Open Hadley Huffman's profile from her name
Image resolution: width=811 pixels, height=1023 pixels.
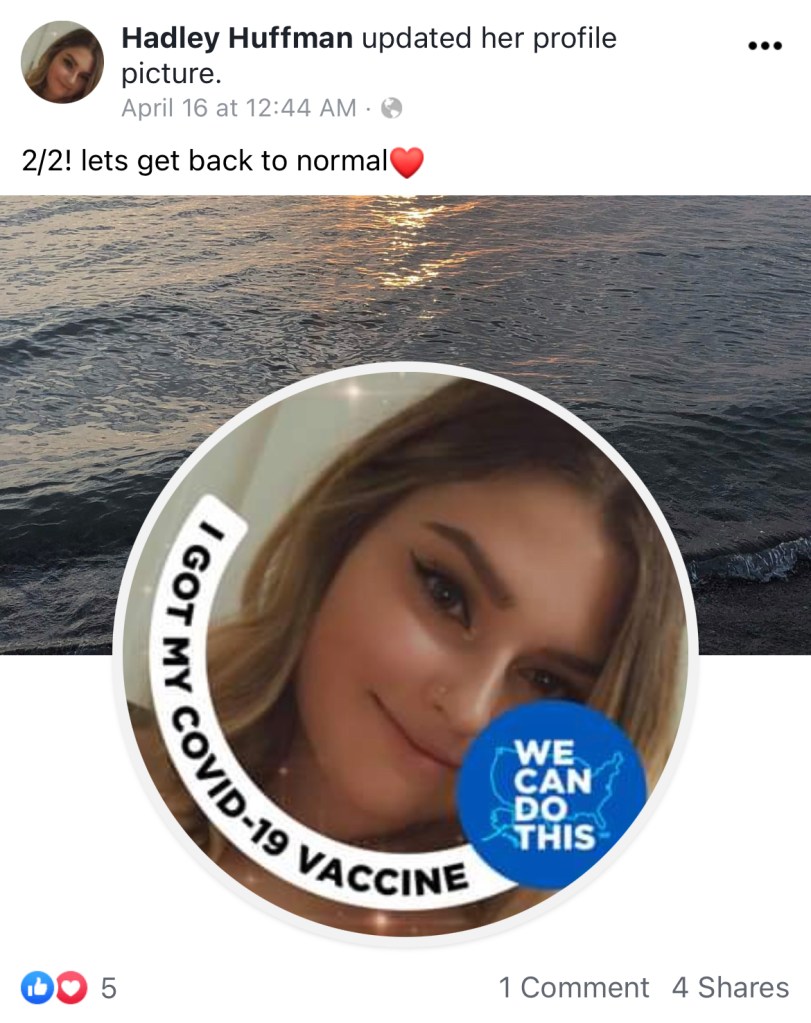(237, 39)
